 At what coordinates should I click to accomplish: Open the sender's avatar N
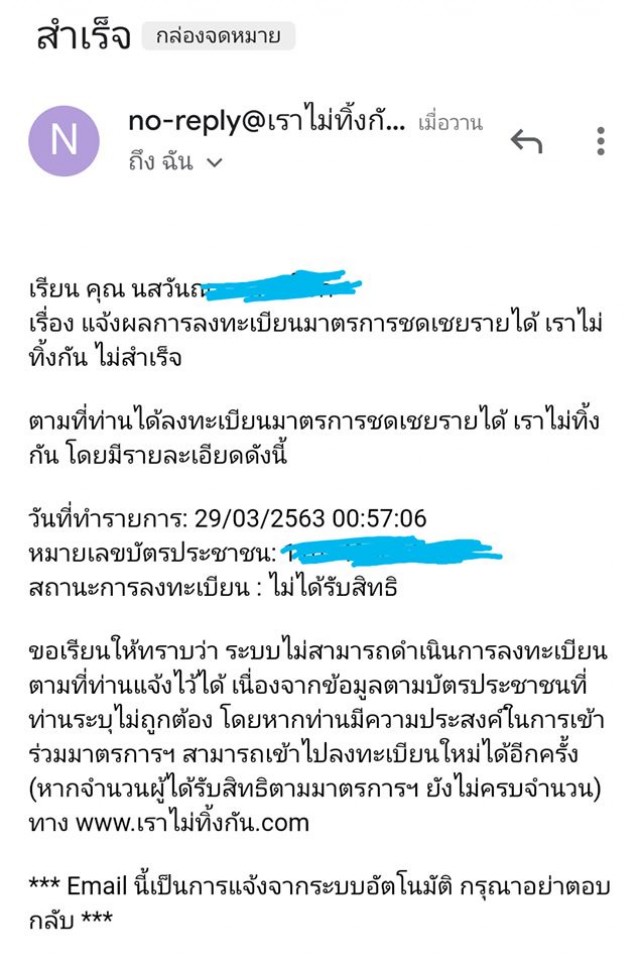click(63, 141)
